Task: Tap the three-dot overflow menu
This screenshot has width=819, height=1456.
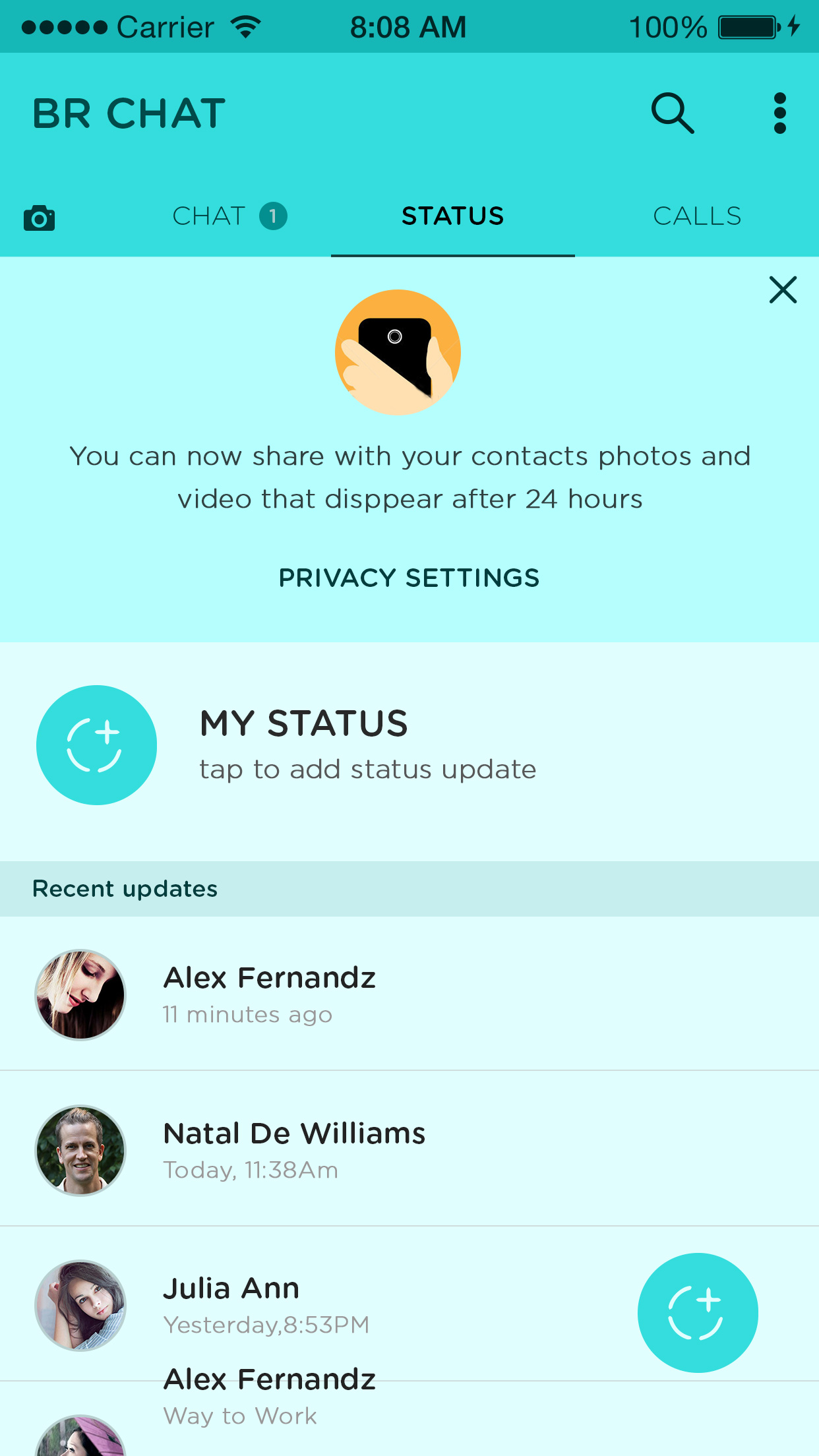Action: tap(780, 112)
